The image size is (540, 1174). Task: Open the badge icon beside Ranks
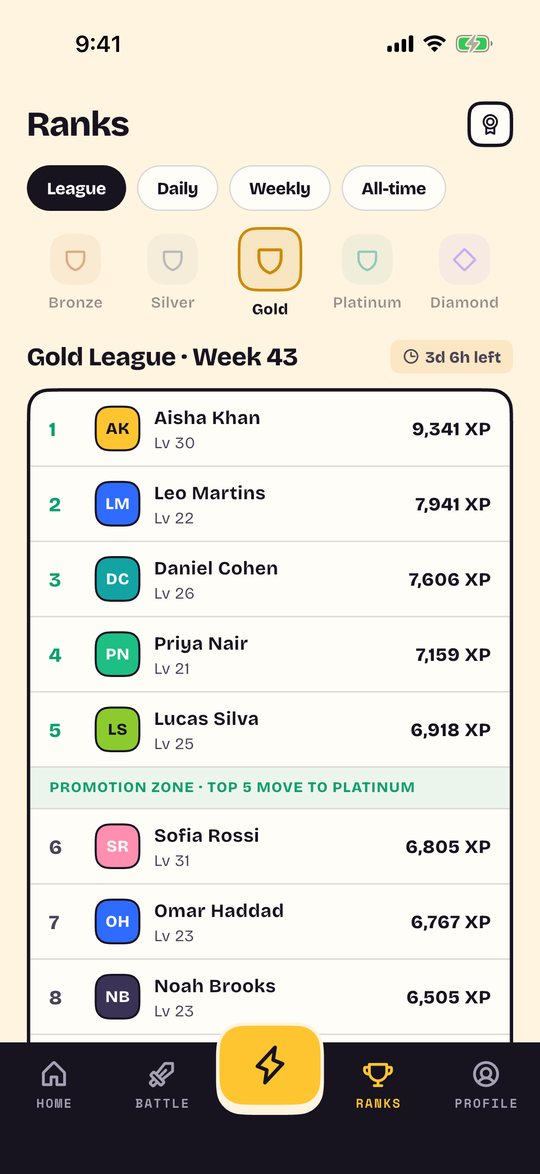(490, 124)
